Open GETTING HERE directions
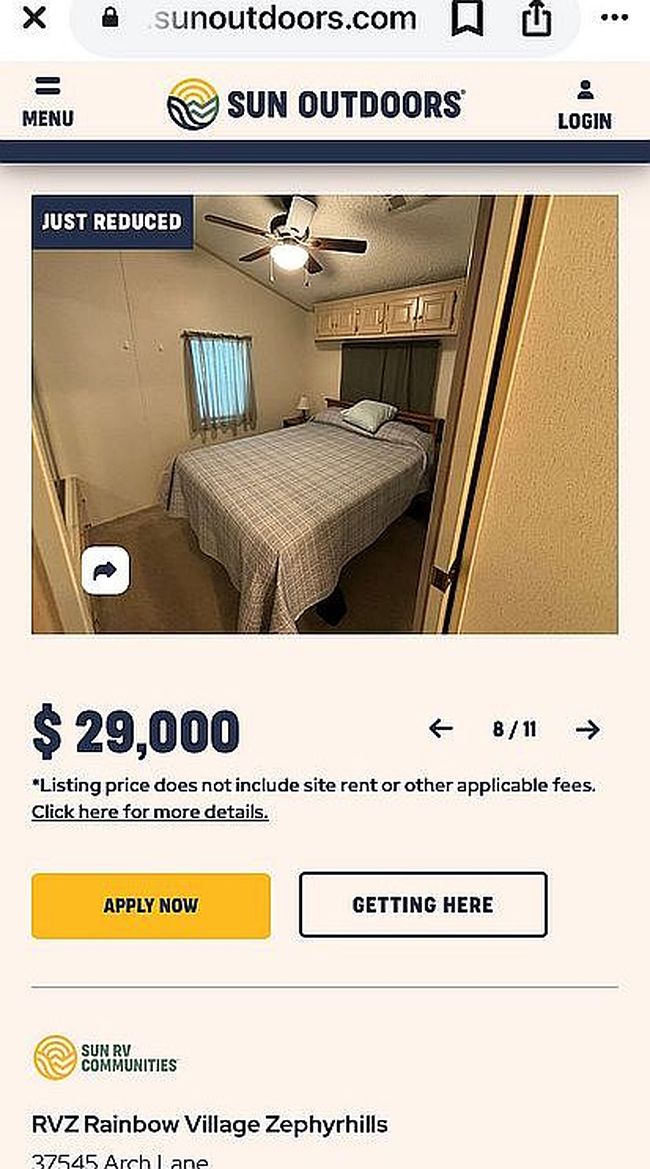The image size is (650, 1169). tap(422, 905)
